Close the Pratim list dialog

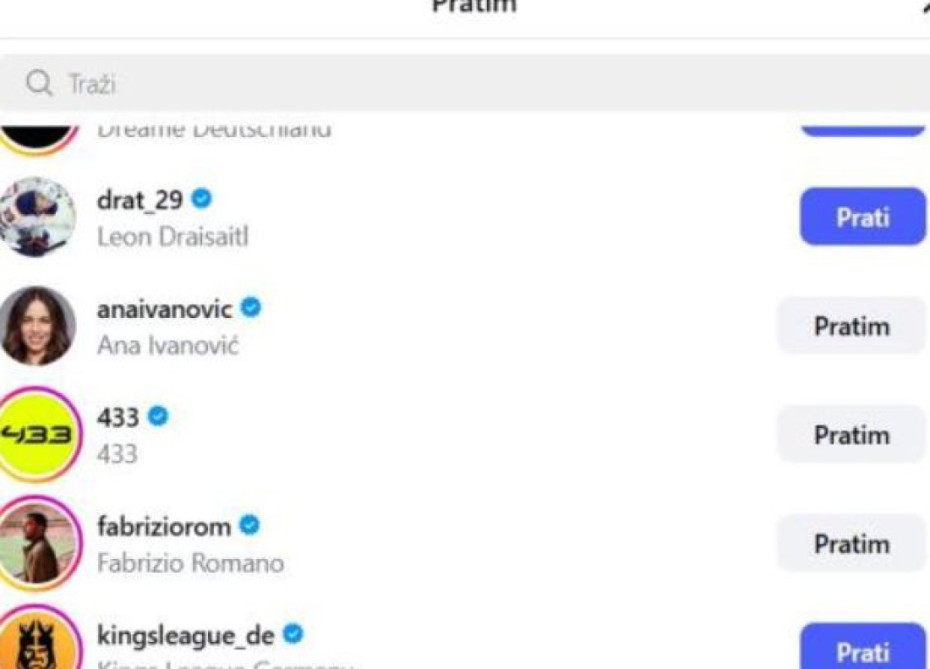924,8
